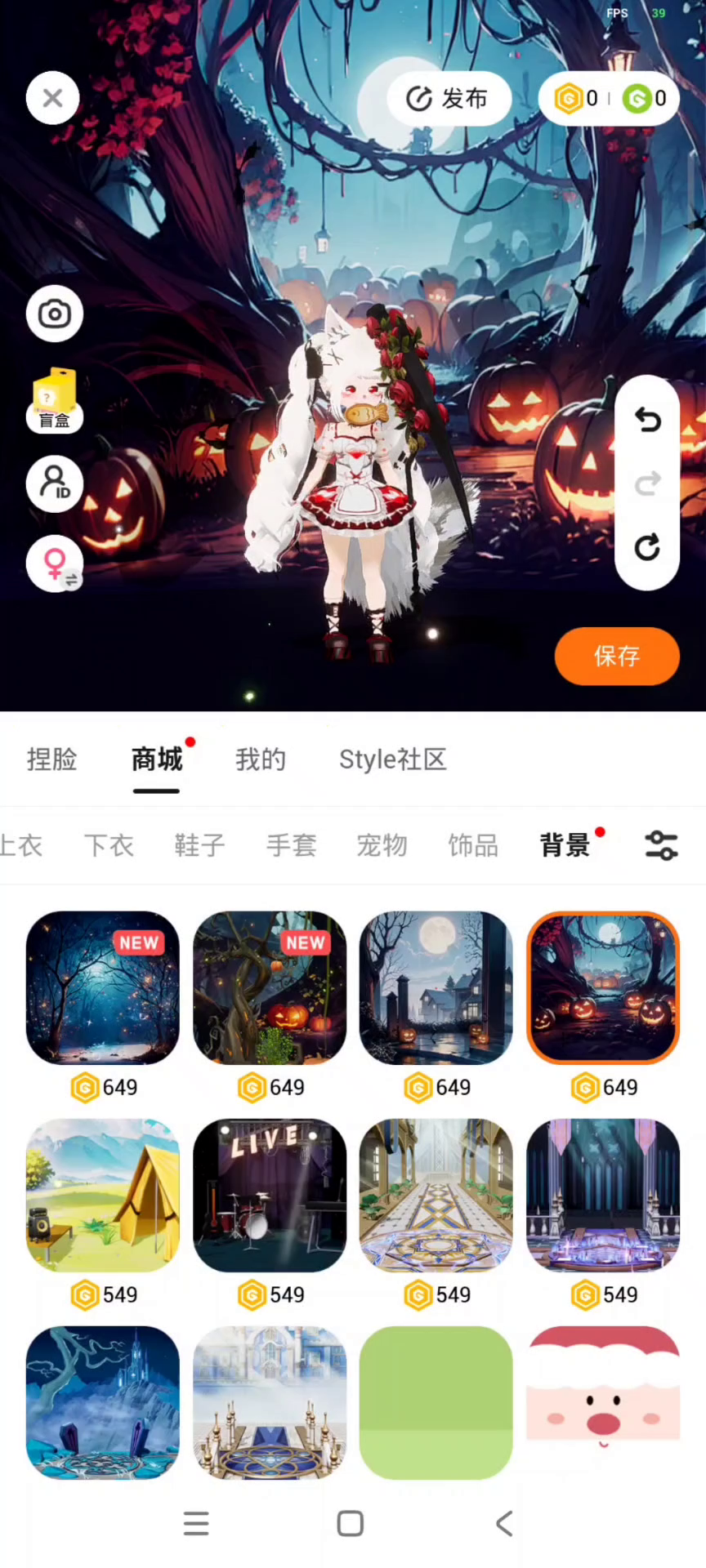Open the 盲盒 blind box

coord(55,400)
